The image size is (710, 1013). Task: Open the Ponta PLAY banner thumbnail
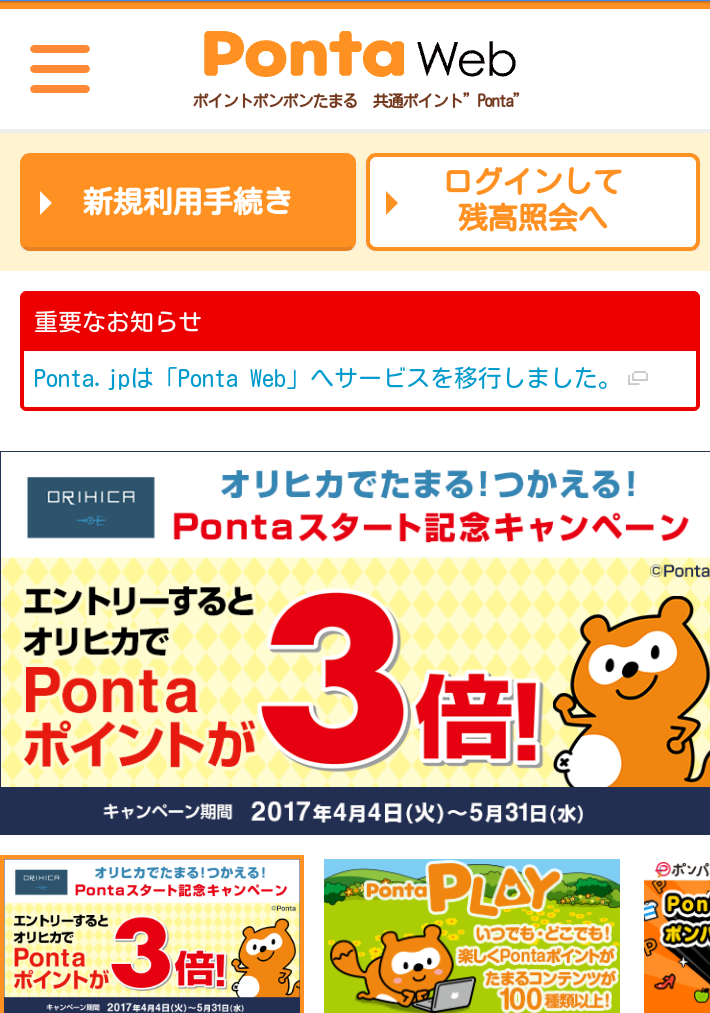click(471, 935)
